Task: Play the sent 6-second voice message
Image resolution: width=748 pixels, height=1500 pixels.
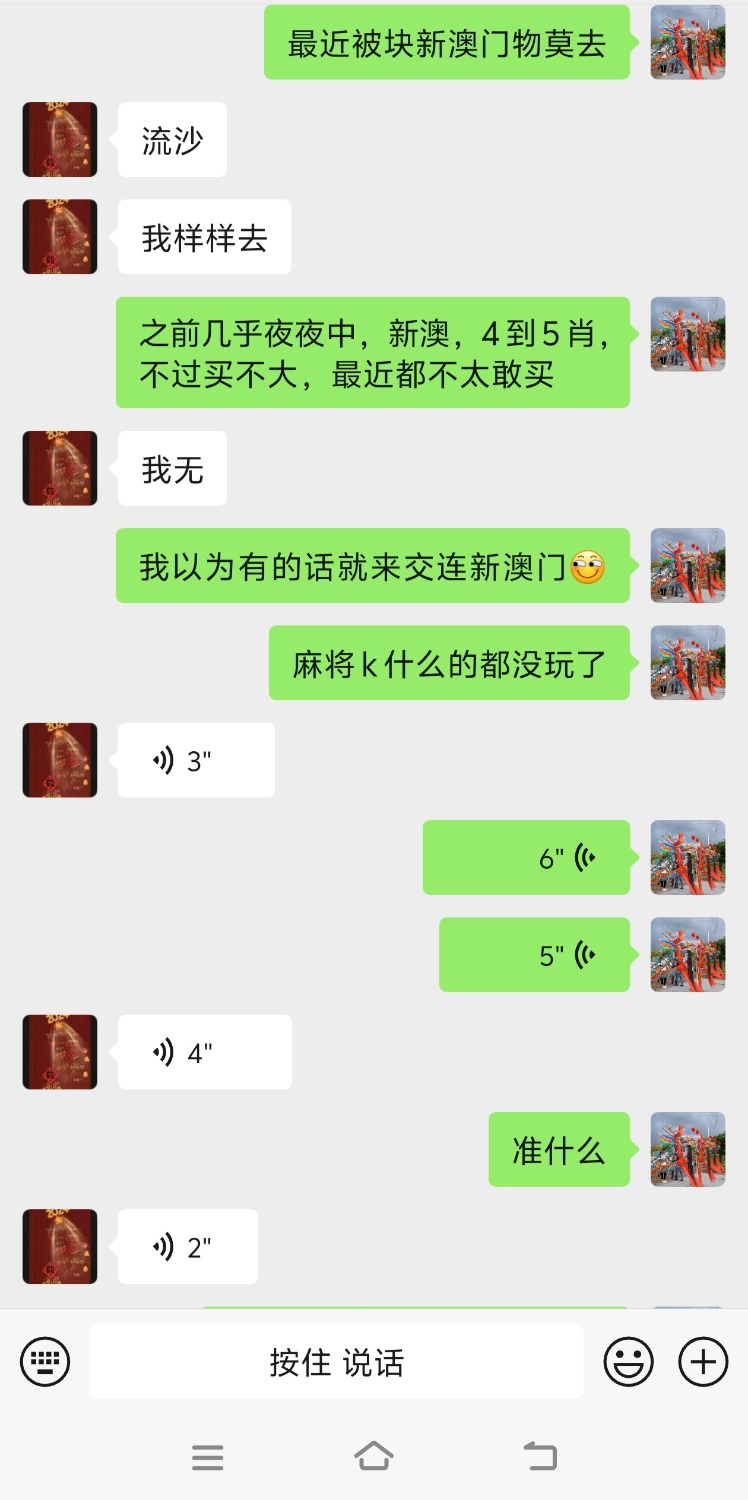Action: tap(526, 857)
